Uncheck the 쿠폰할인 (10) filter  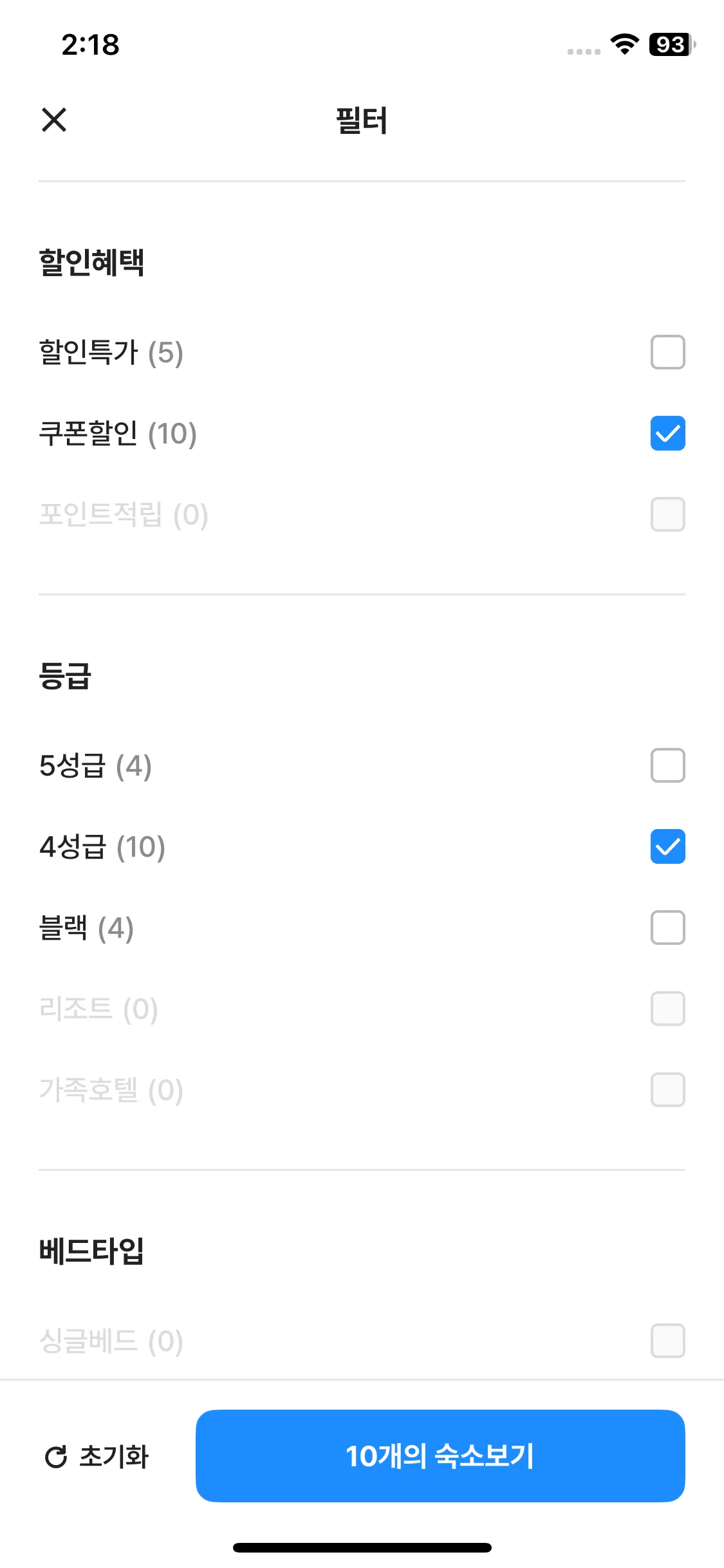tap(667, 433)
